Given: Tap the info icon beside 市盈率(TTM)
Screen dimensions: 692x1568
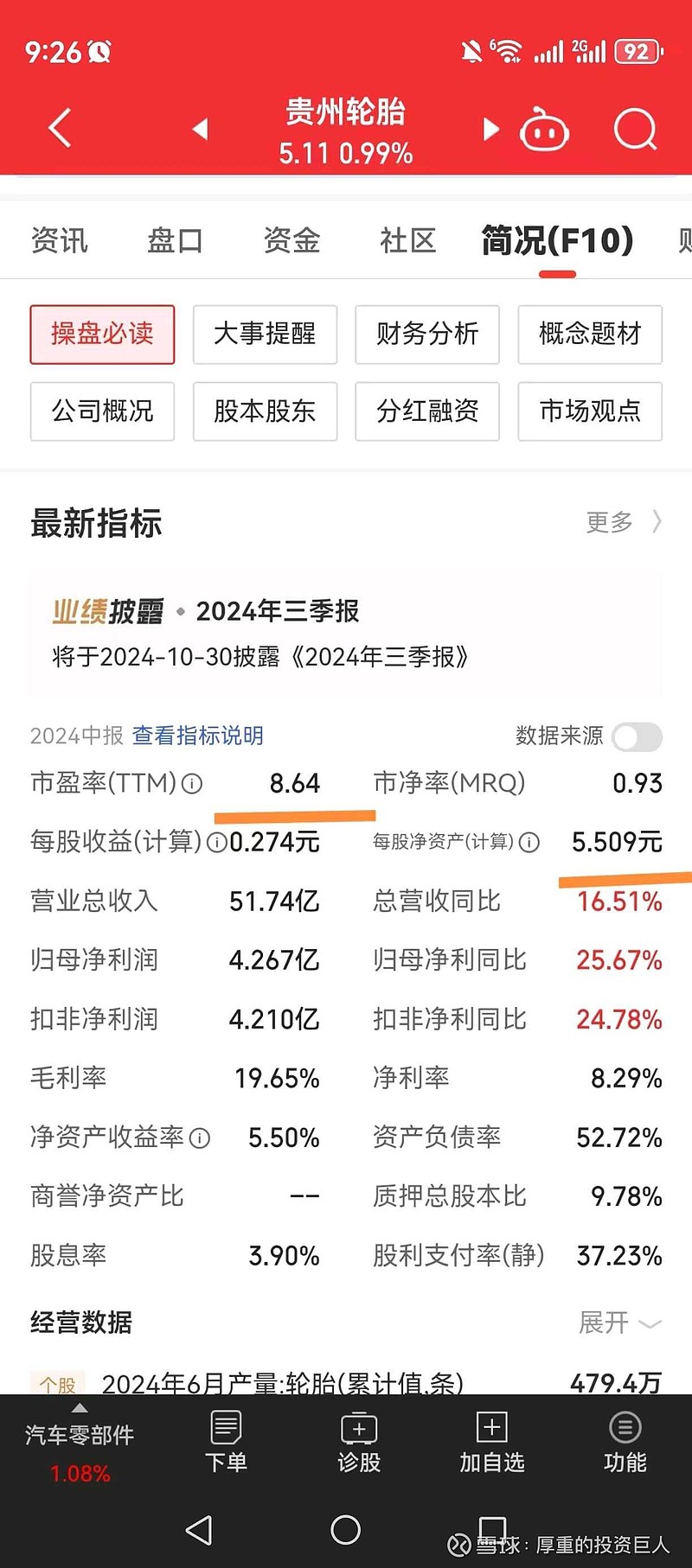Looking at the screenshot, I should coord(192,784).
